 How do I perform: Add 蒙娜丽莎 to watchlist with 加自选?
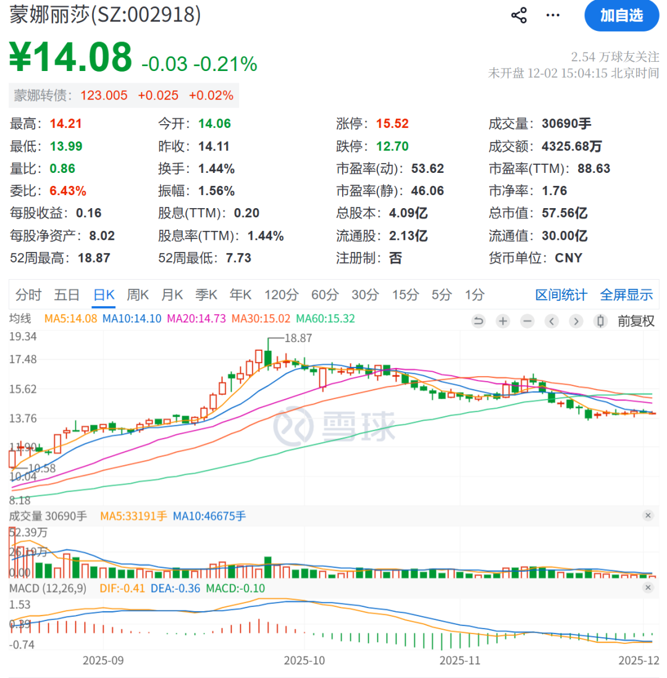[x=621, y=16]
